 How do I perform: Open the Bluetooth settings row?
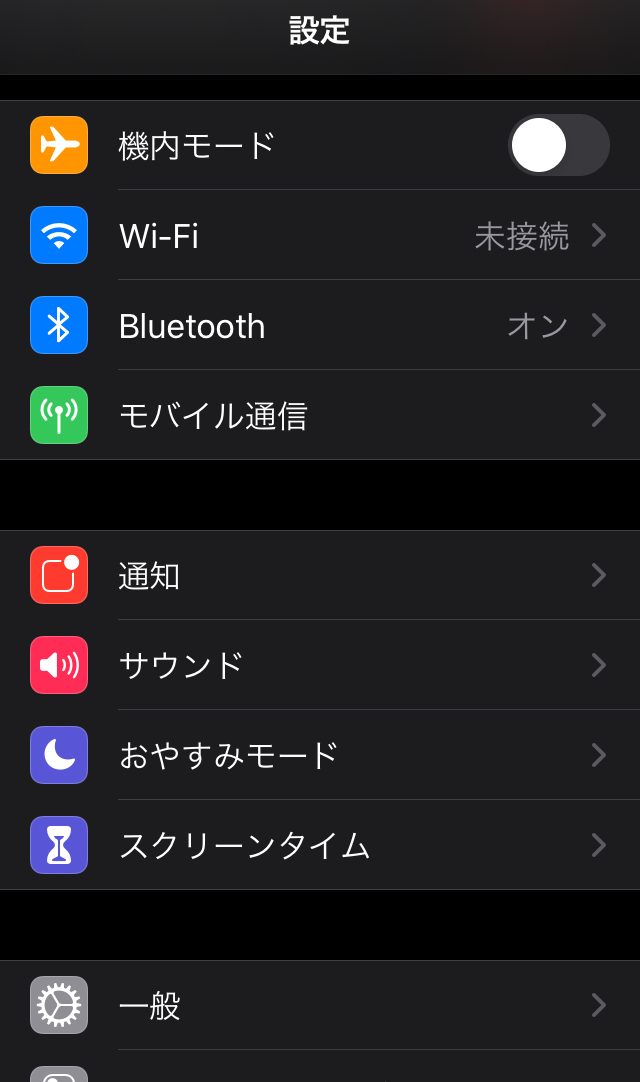(320, 326)
